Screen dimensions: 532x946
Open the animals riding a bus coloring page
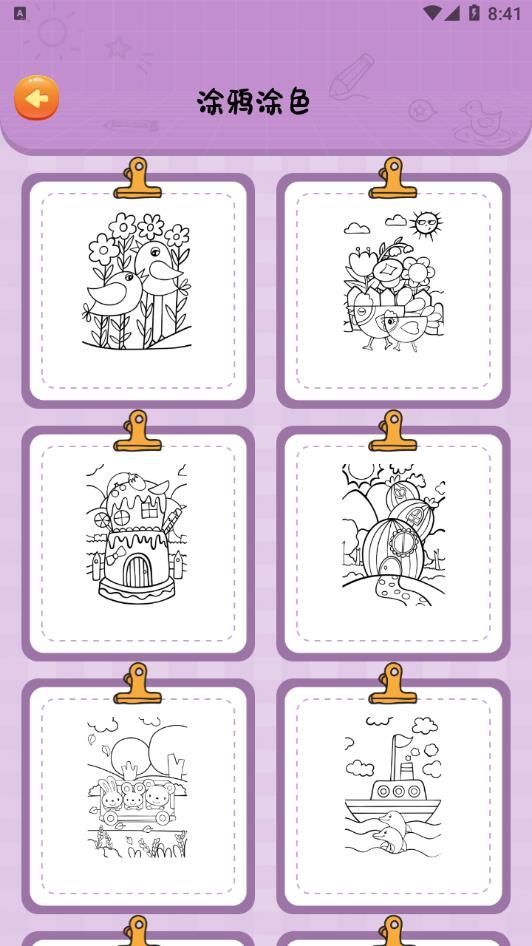[x=138, y=796]
